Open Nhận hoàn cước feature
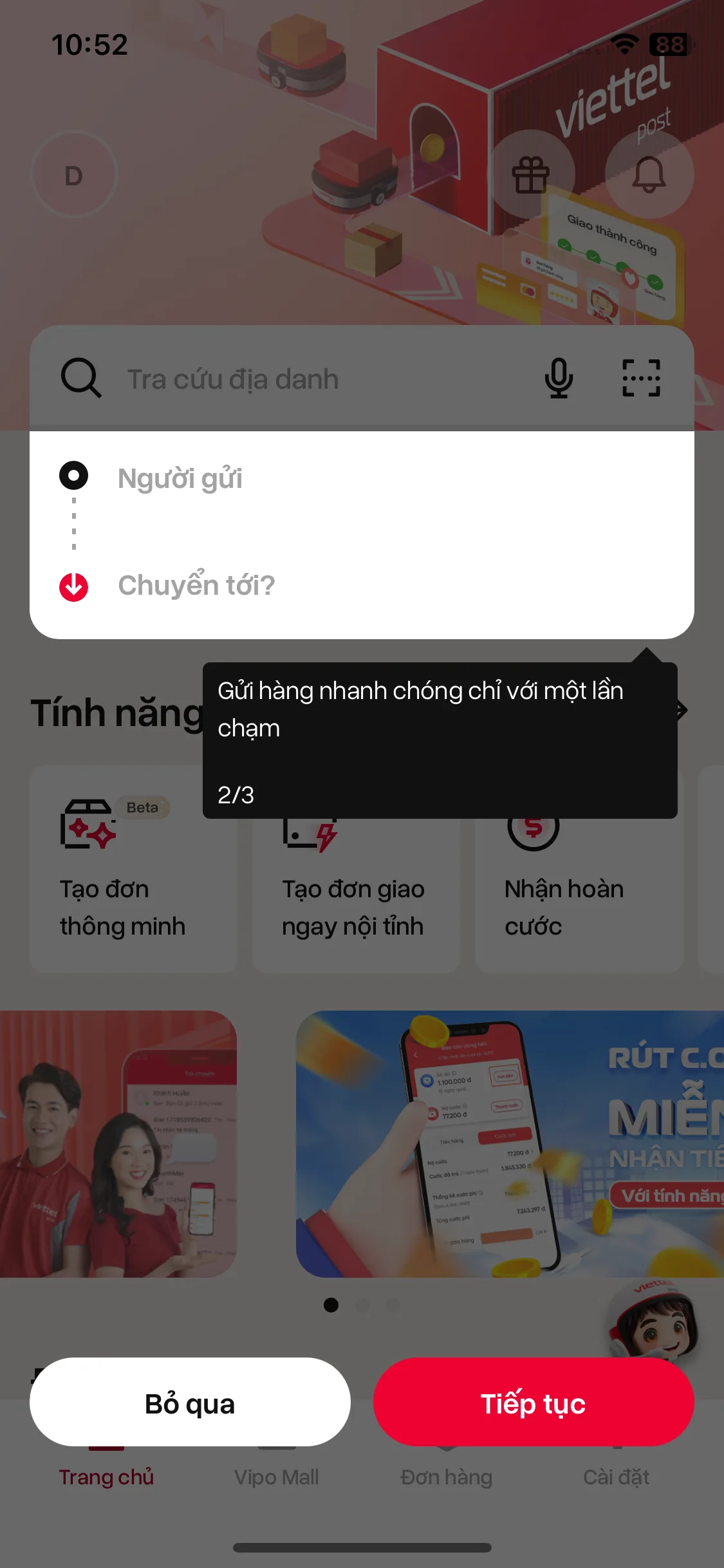The height and width of the screenshot is (1568, 724). [579, 869]
